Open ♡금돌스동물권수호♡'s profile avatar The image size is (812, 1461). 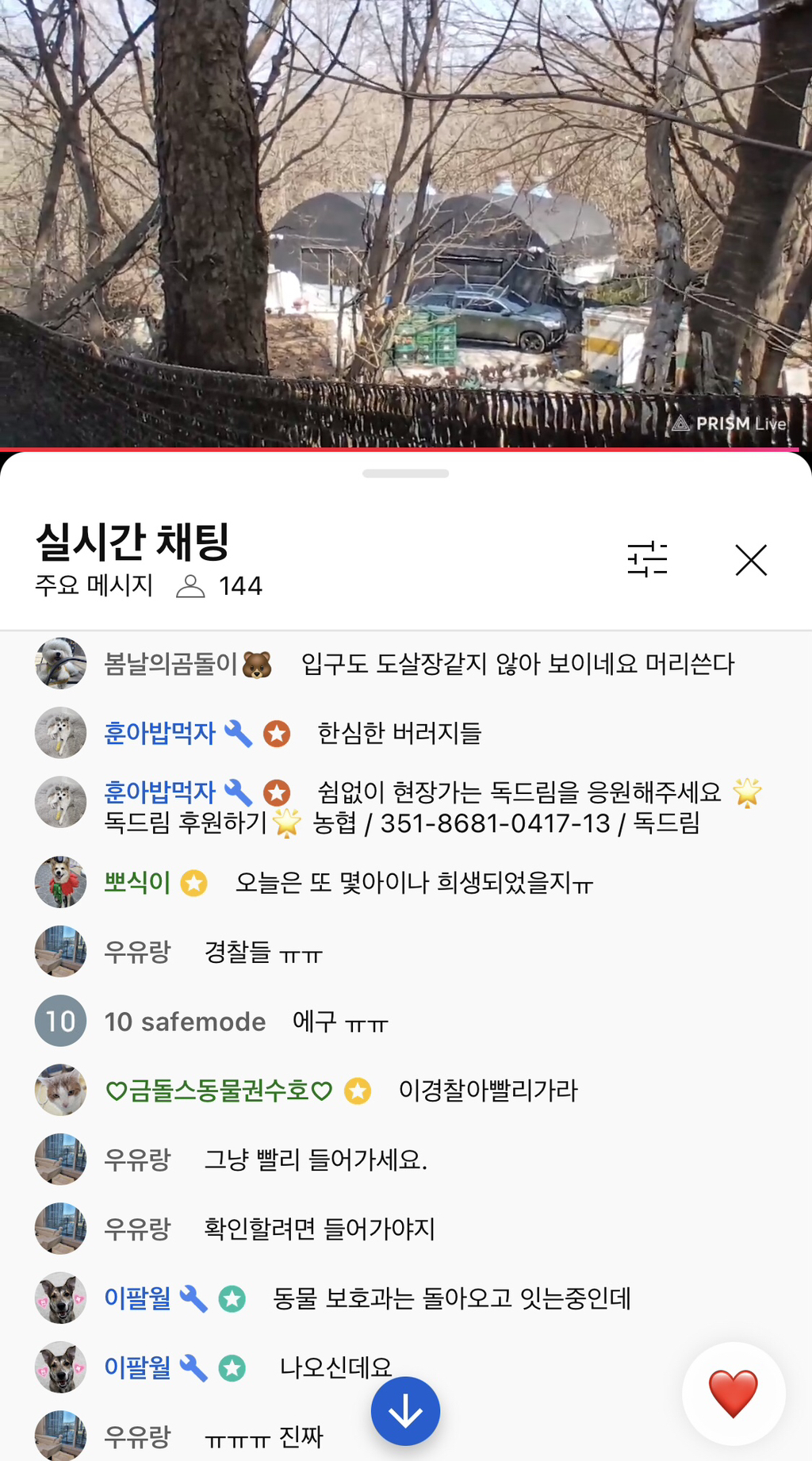pos(60,1090)
